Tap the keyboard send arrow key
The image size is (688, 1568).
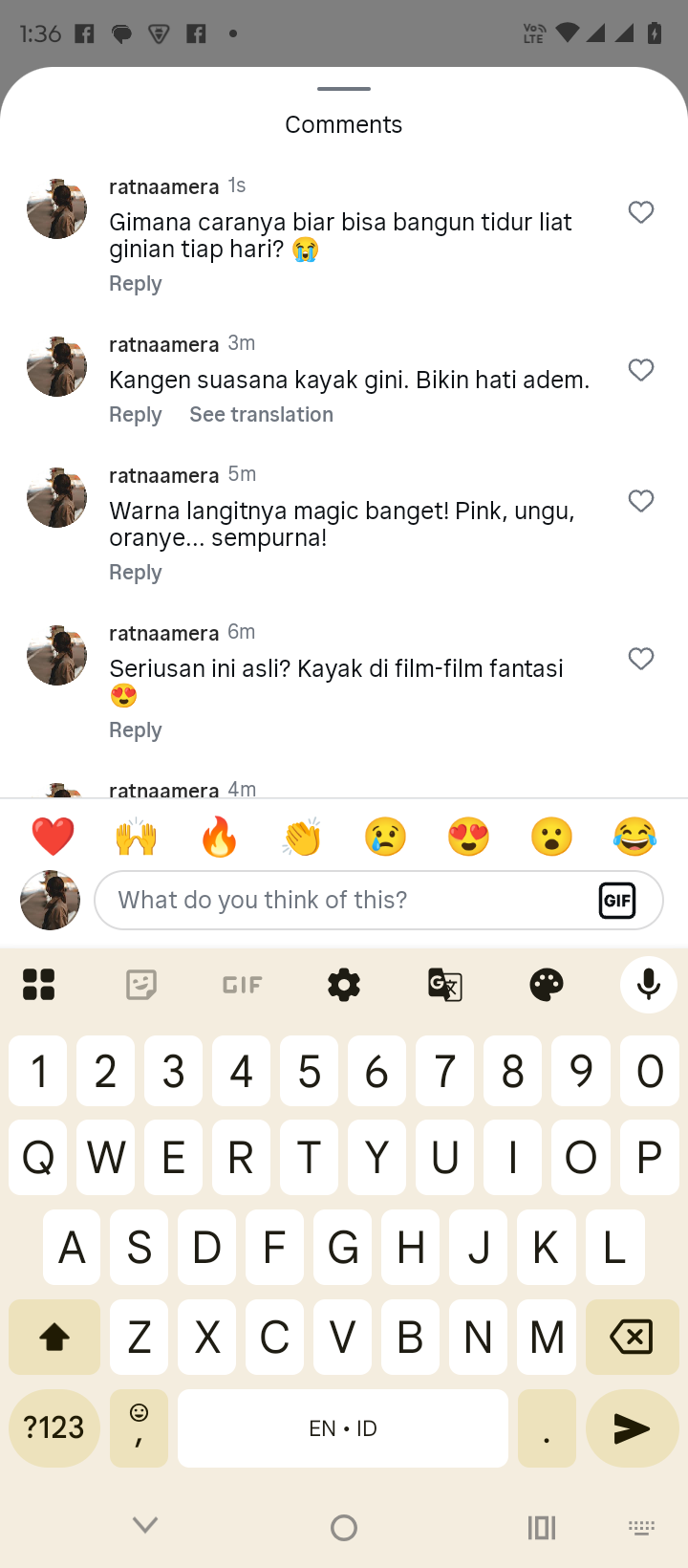click(x=632, y=1428)
